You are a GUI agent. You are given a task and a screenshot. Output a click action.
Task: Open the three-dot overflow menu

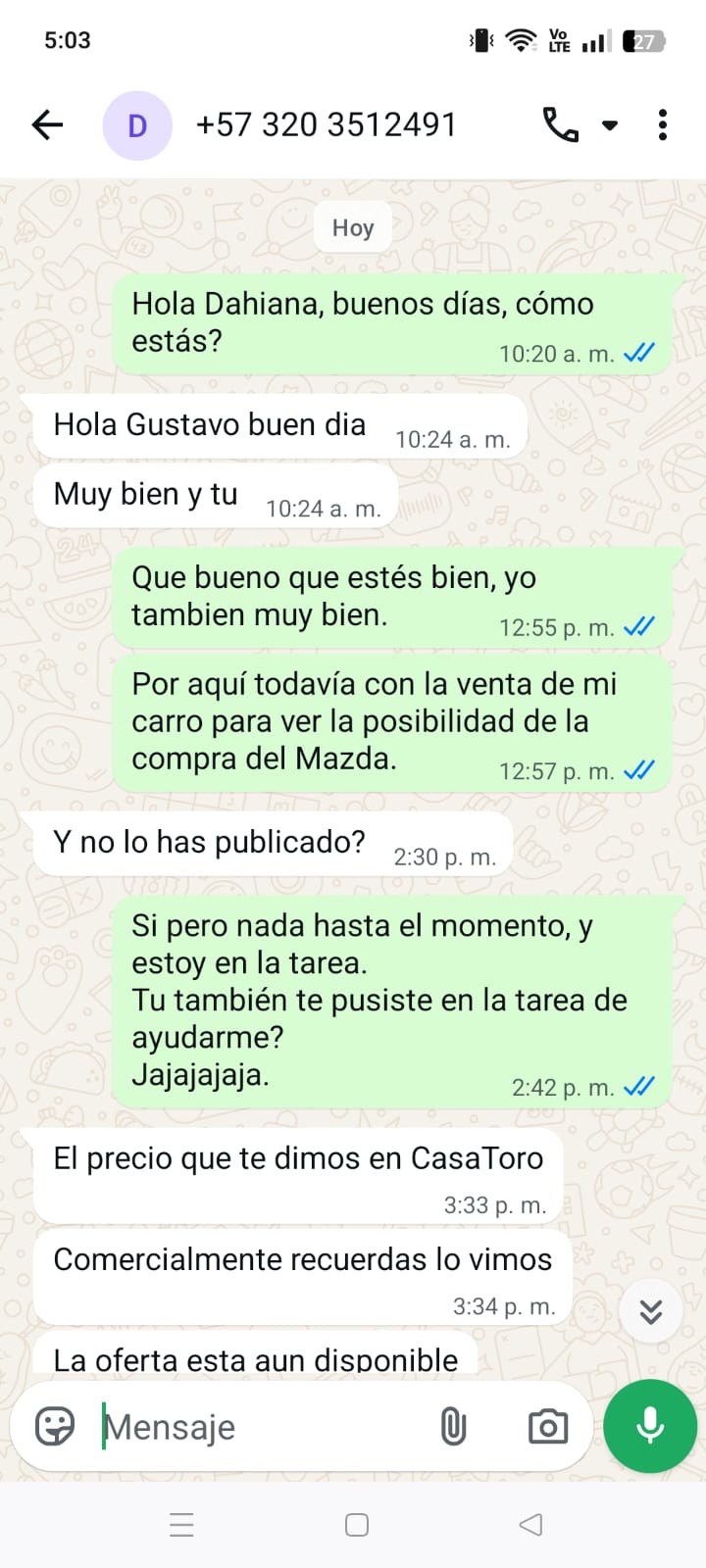coord(663,124)
